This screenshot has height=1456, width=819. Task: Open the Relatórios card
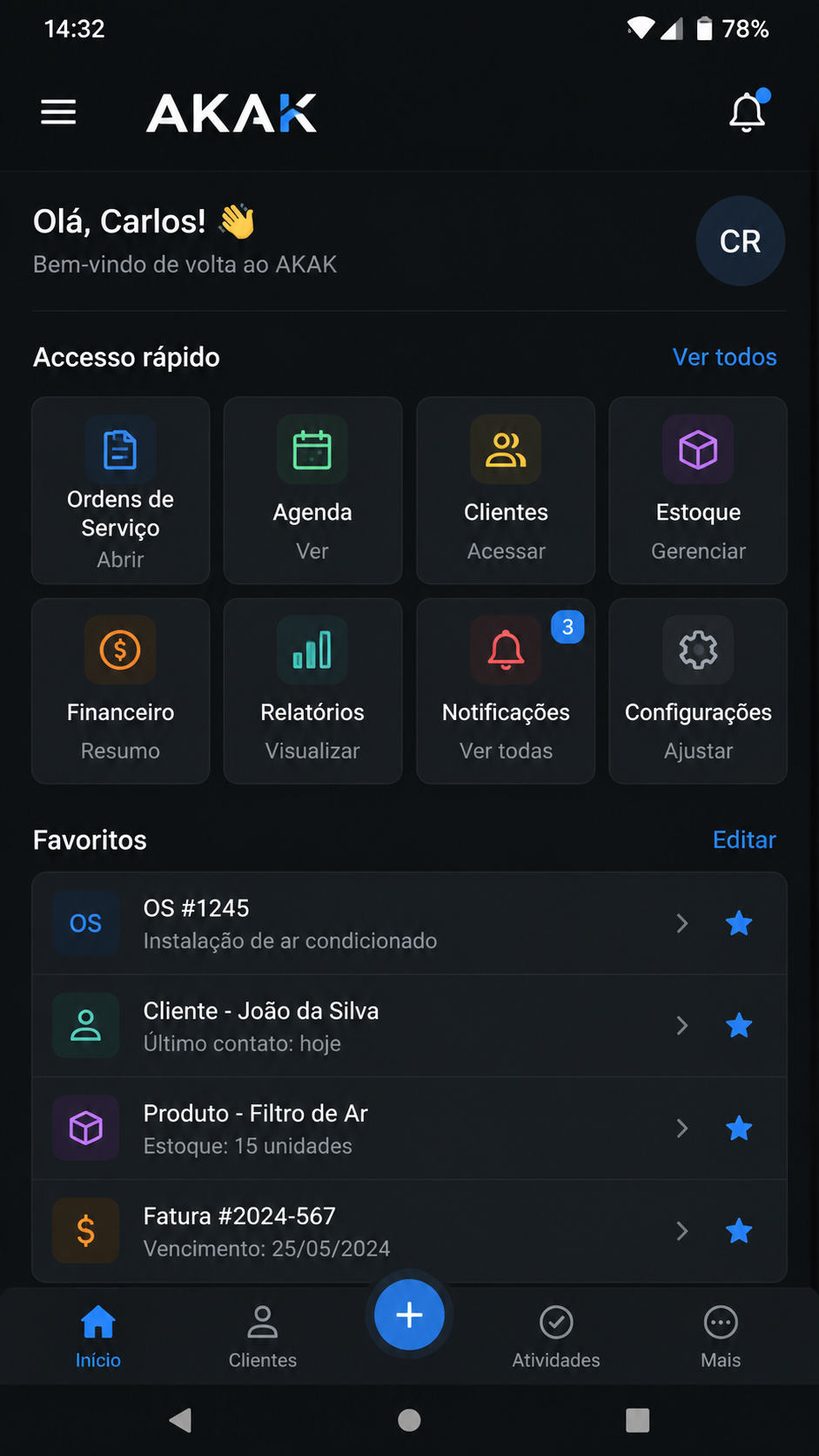tap(312, 691)
